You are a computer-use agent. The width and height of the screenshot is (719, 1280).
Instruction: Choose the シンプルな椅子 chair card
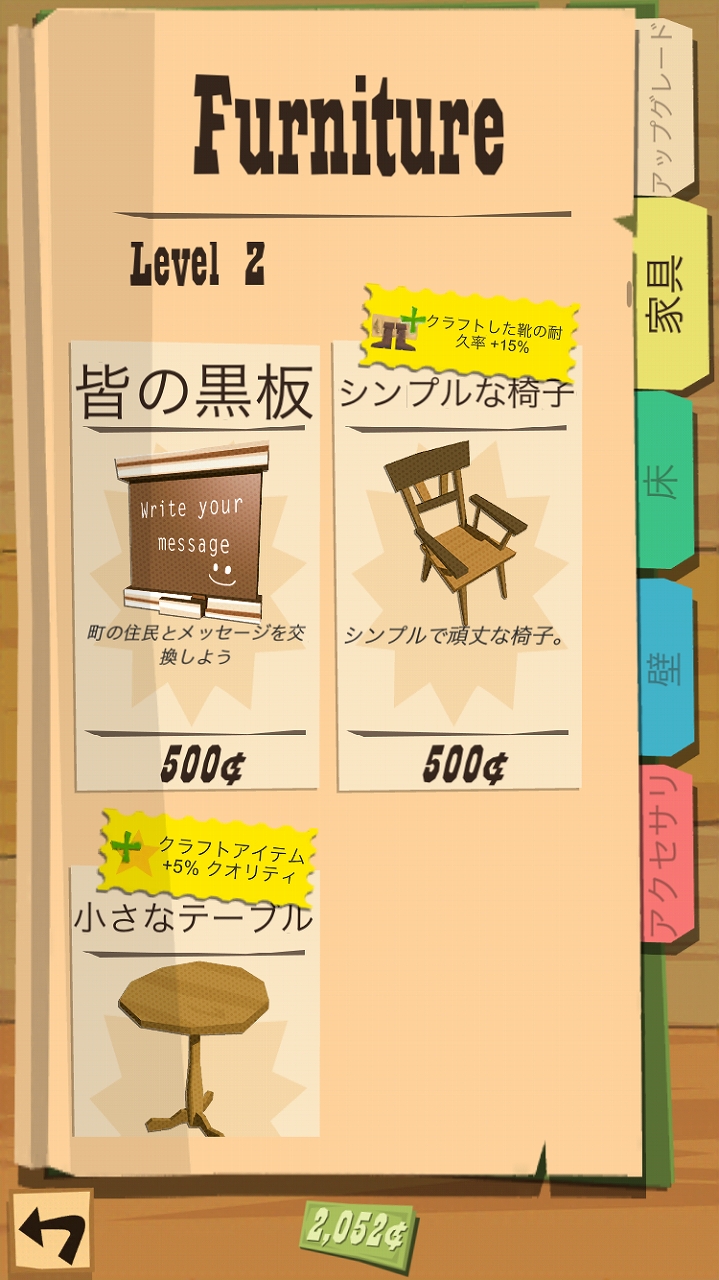tap(458, 566)
